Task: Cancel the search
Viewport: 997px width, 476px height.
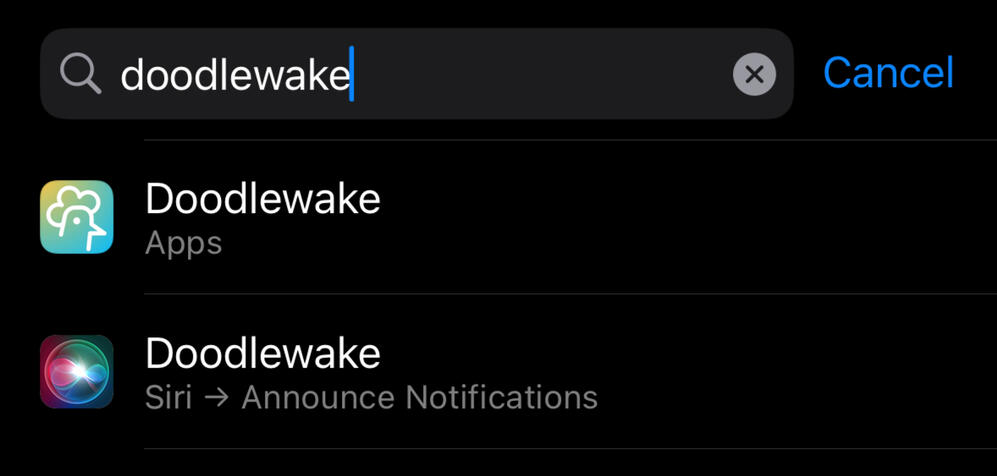Action: [x=887, y=73]
